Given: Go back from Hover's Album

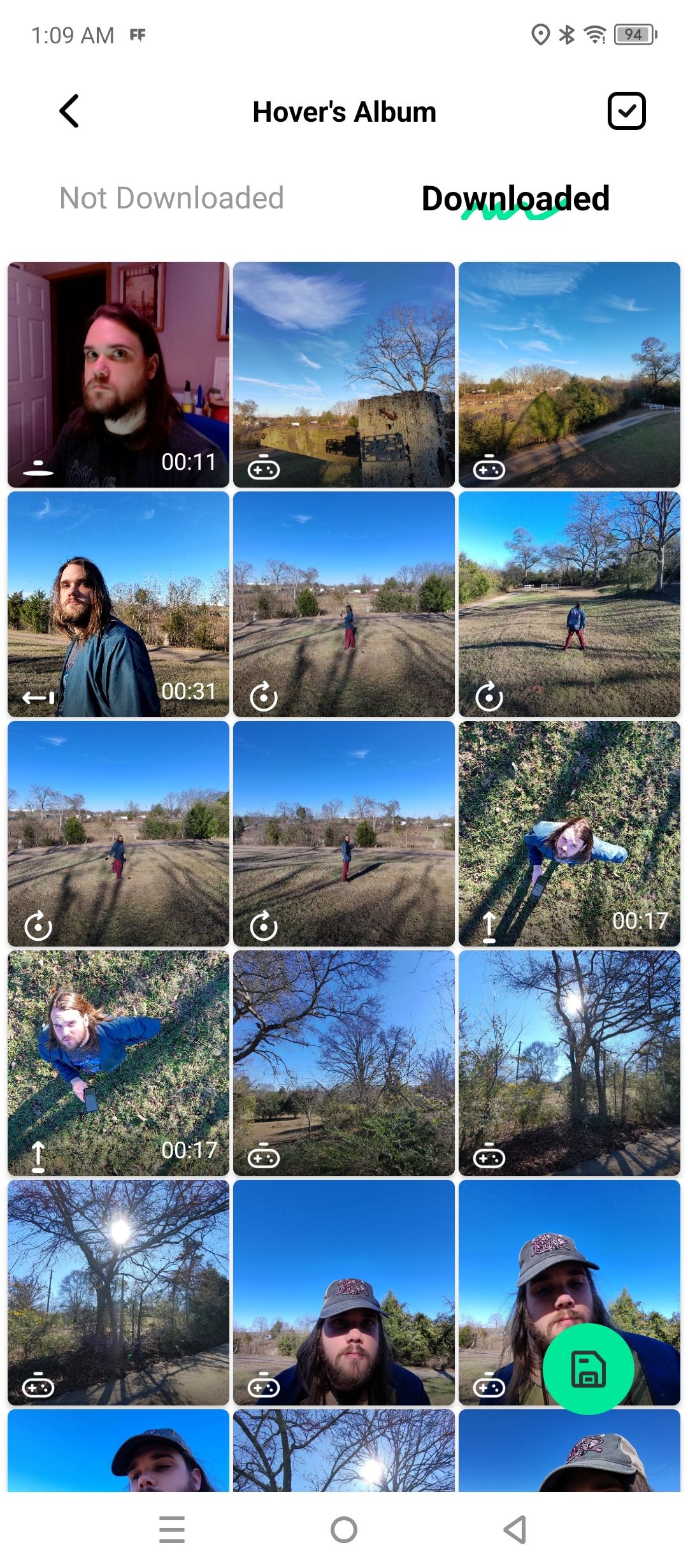Looking at the screenshot, I should tap(69, 112).
